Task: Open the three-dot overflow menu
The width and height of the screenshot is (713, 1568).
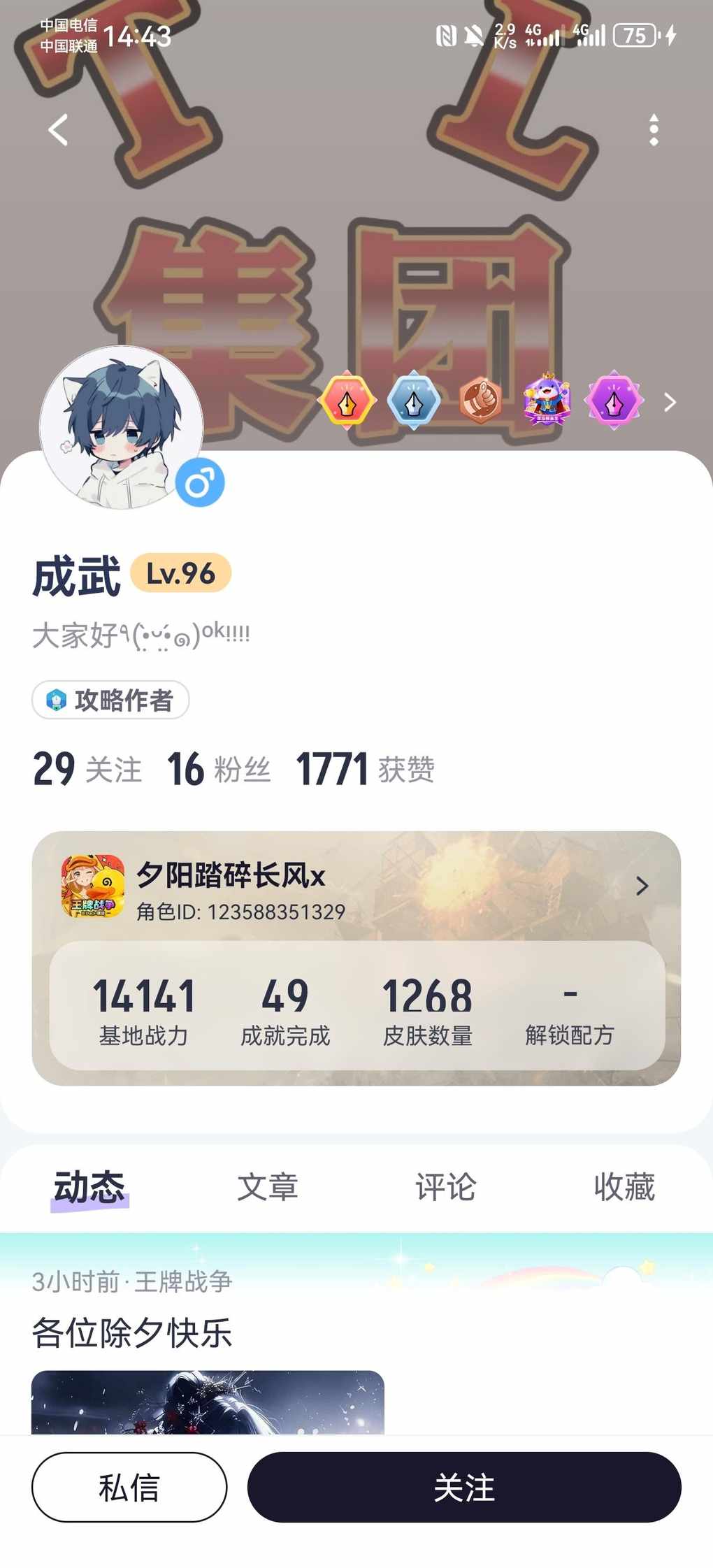Action: coord(654,130)
